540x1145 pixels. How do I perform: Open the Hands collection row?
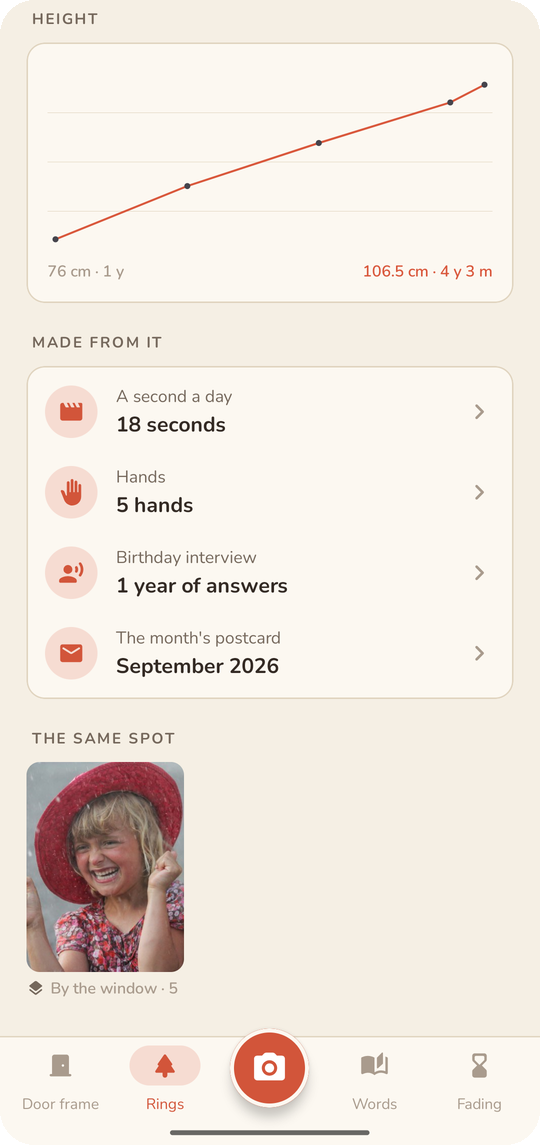[x=270, y=492]
